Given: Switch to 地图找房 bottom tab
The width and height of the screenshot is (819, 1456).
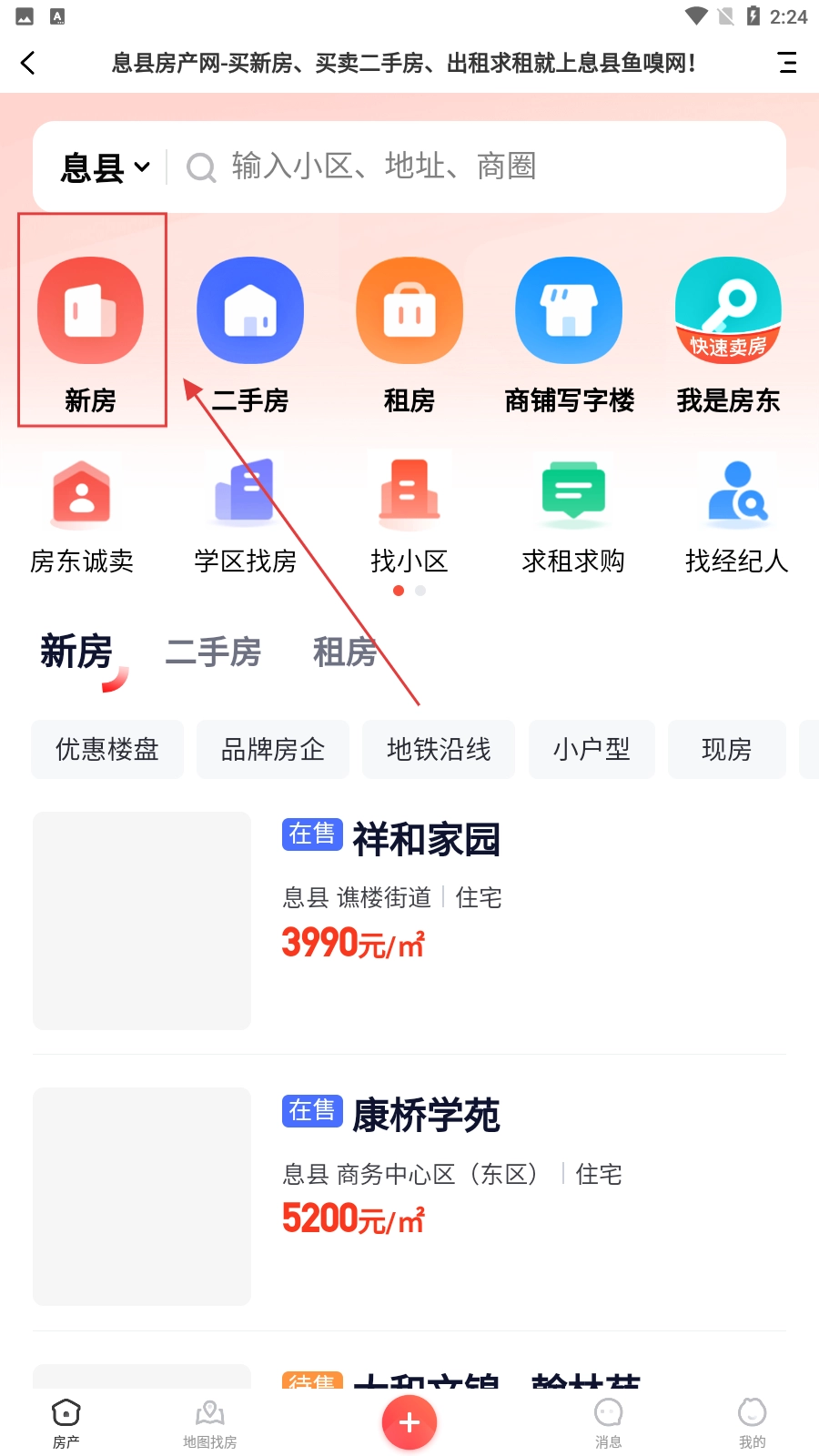Looking at the screenshot, I should pyautogui.click(x=210, y=1423).
